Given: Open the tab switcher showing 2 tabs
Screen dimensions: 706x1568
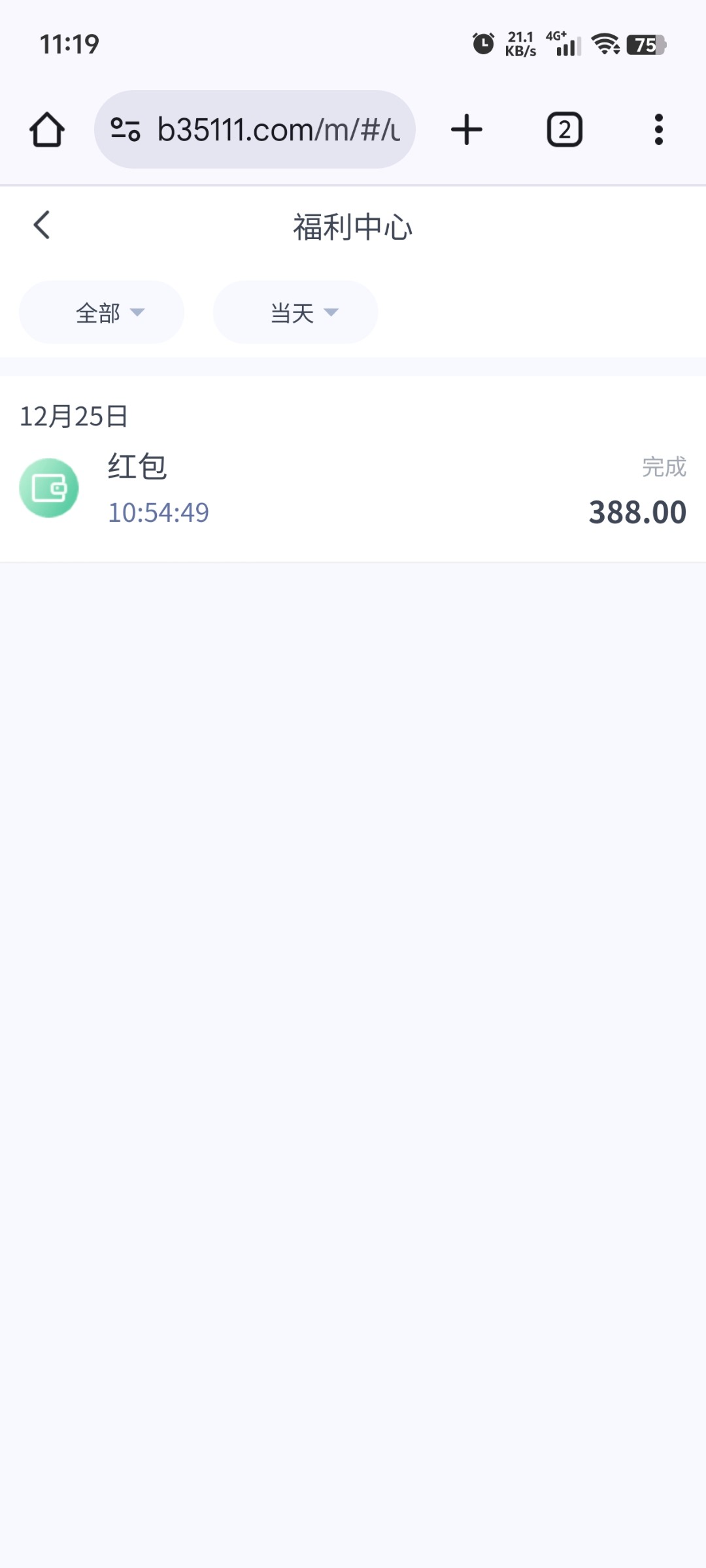Looking at the screenshot, I should coord(565,129).
